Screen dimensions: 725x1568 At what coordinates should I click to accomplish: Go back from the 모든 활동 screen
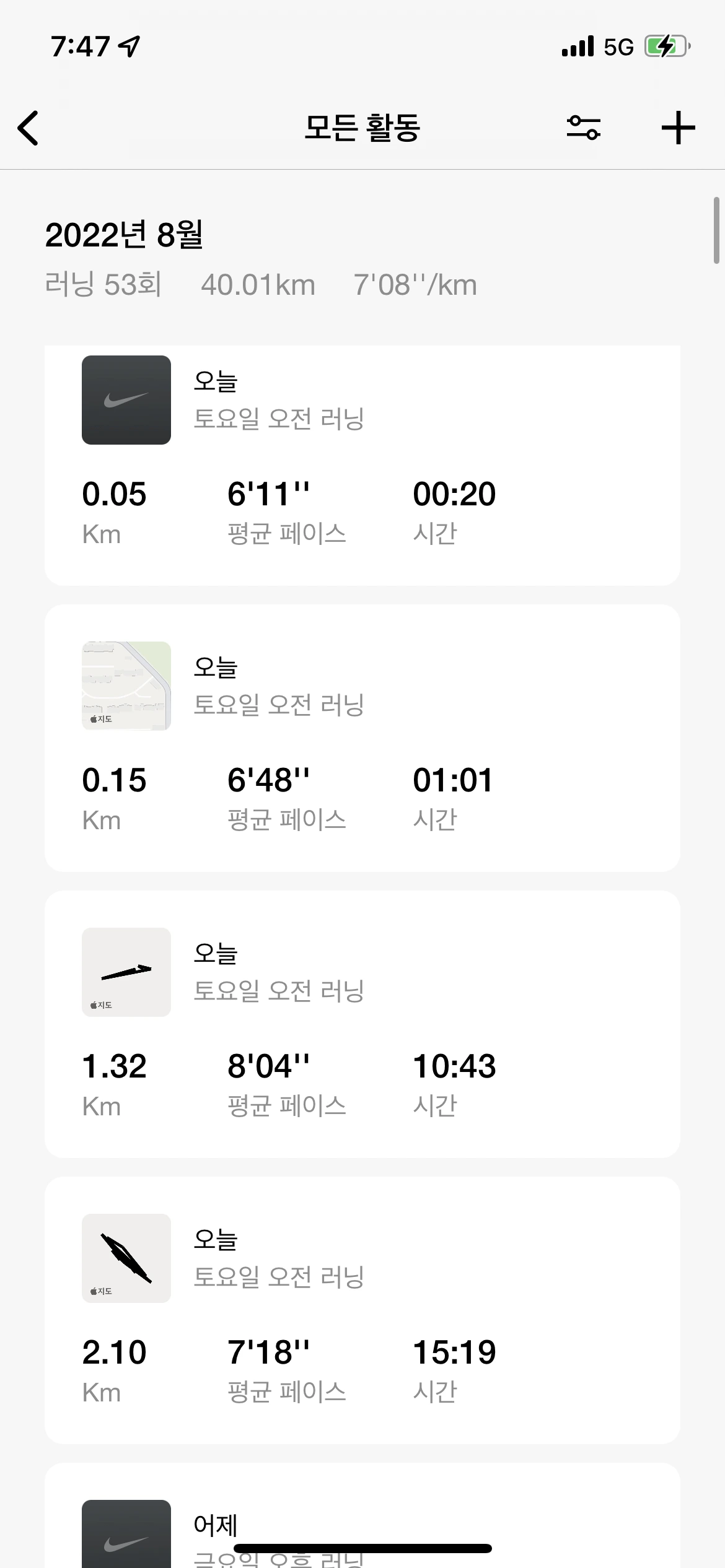[29, 128]
